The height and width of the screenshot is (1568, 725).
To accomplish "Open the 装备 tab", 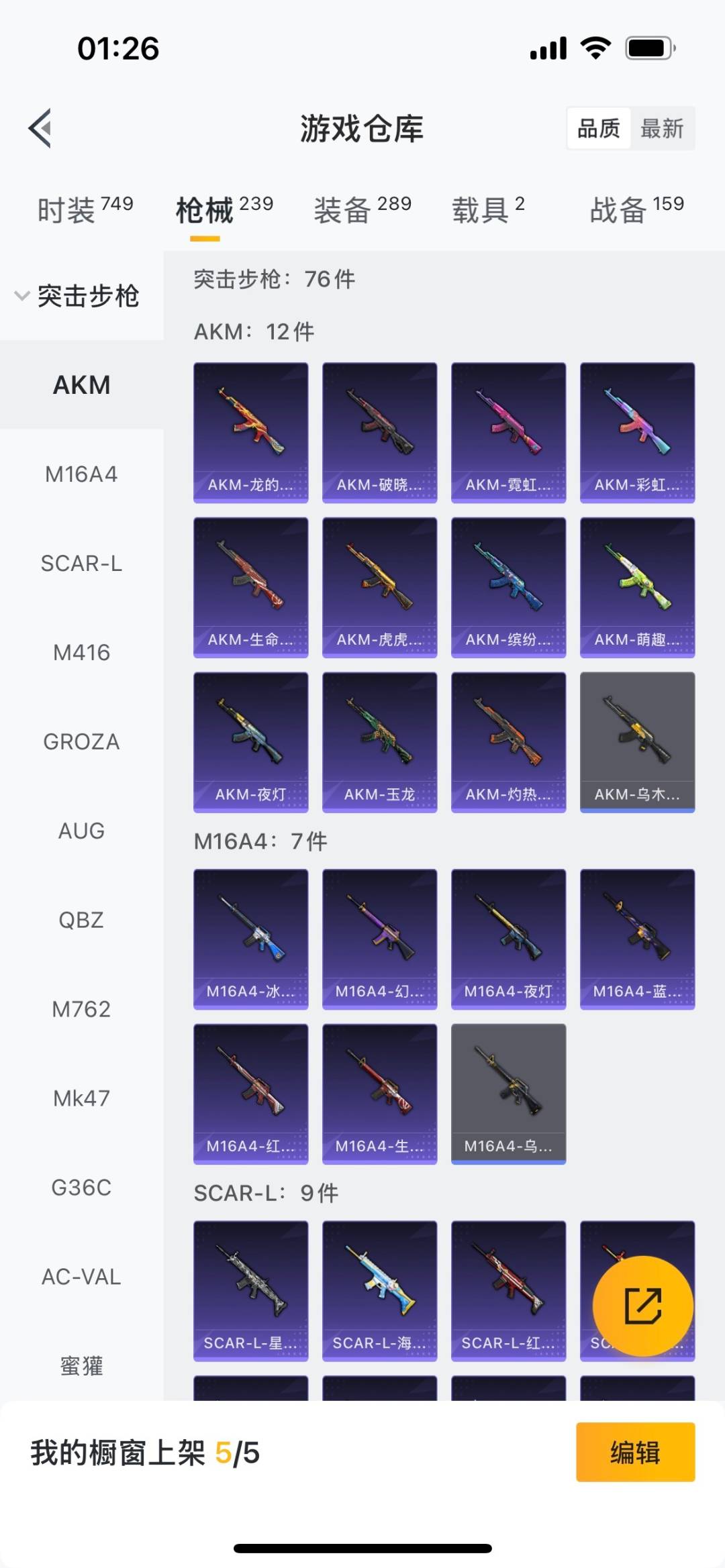I will tap(362, 210).
